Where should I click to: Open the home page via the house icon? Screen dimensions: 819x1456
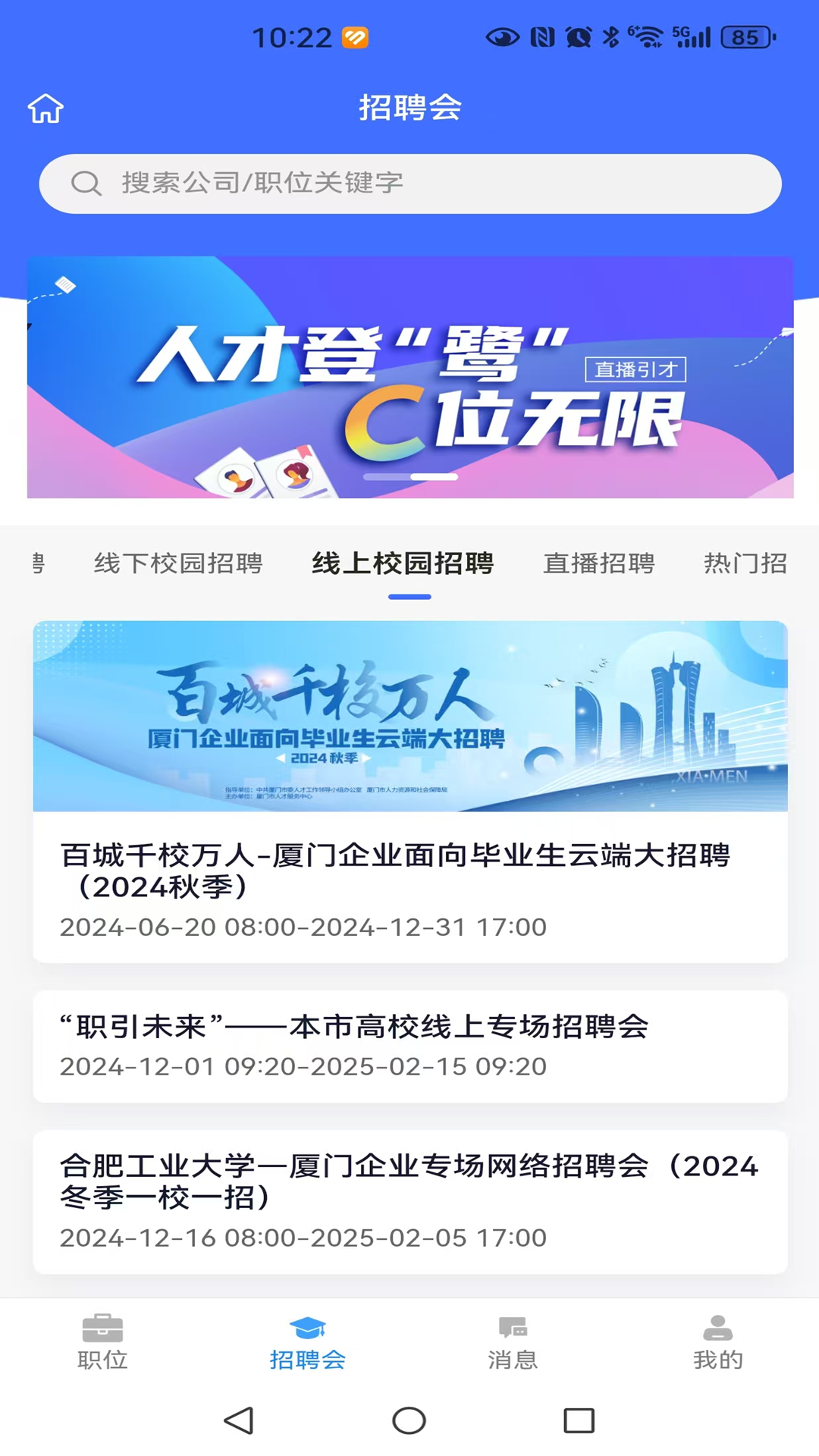[45, 108]
